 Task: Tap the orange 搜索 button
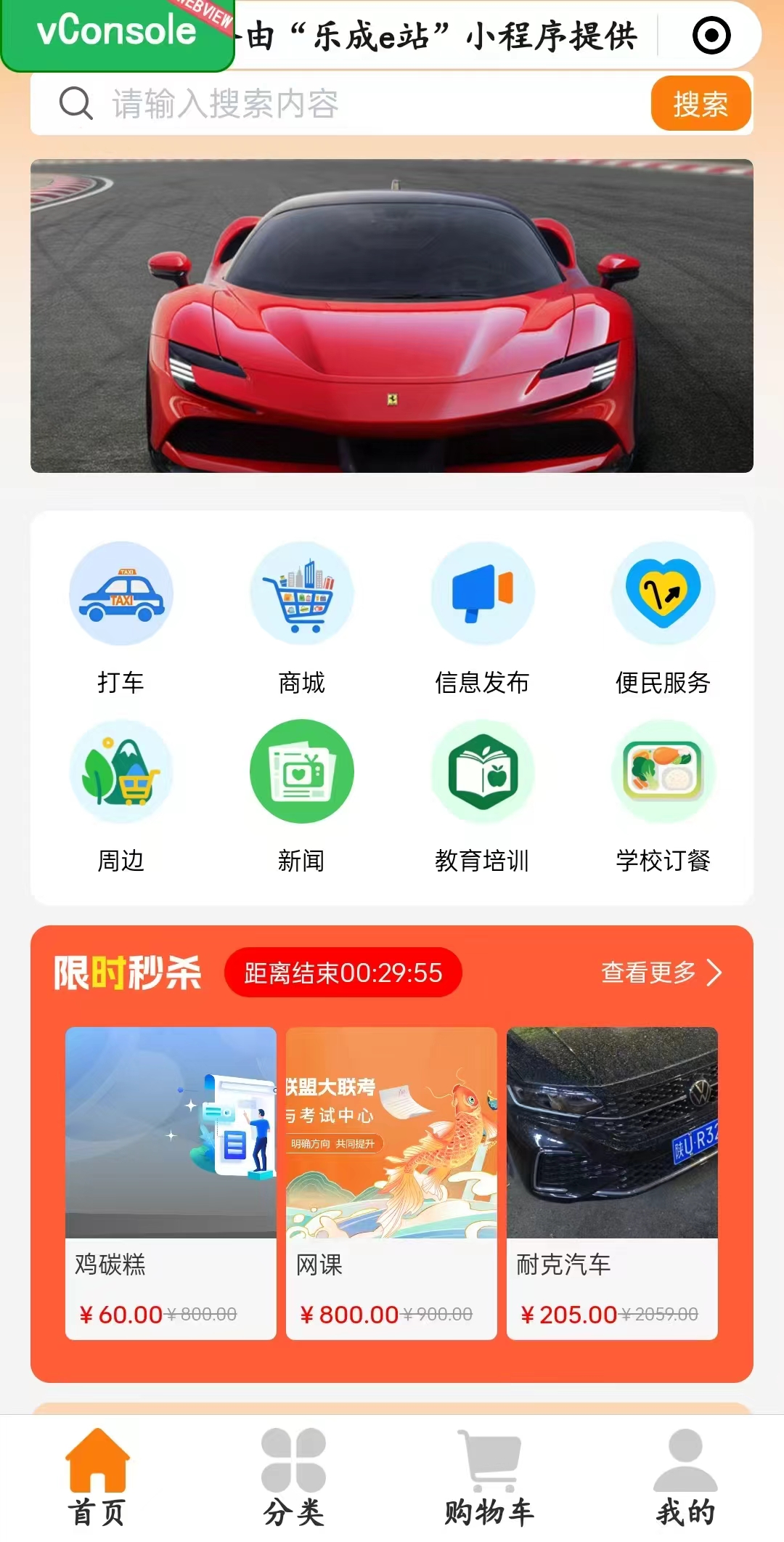coord(700,103)
